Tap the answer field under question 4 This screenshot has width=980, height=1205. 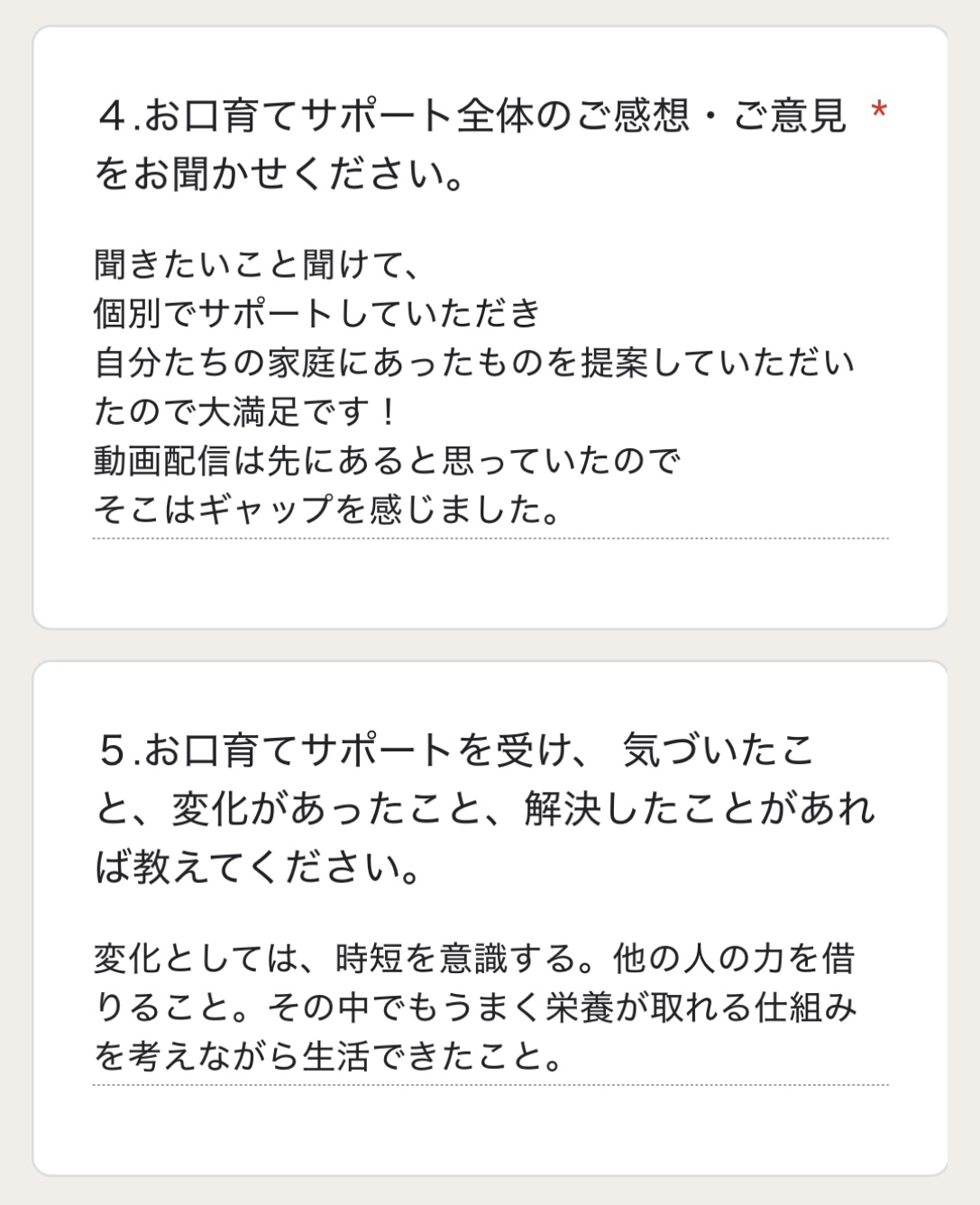490,388
